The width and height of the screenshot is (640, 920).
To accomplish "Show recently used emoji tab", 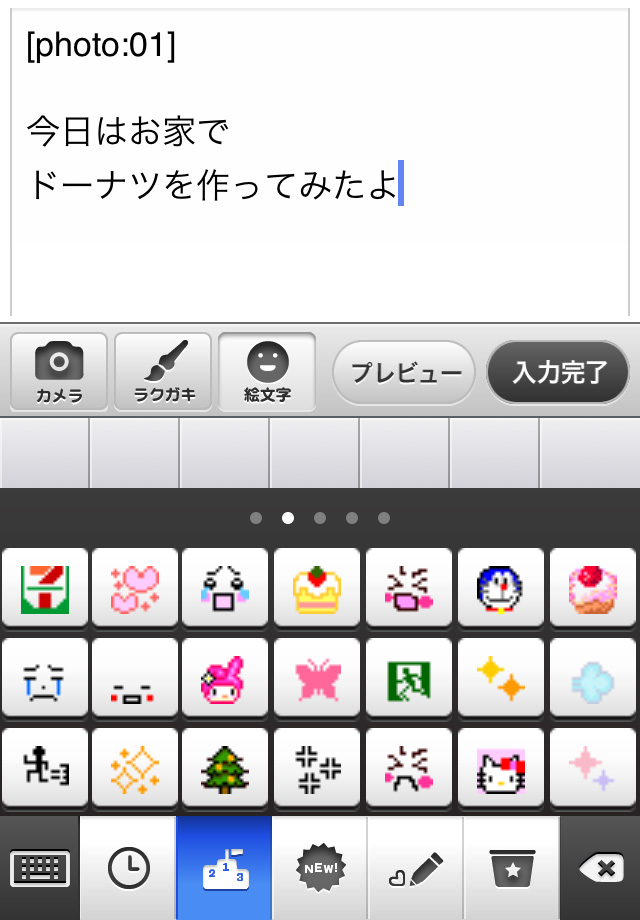I will (x=128, y=868).
